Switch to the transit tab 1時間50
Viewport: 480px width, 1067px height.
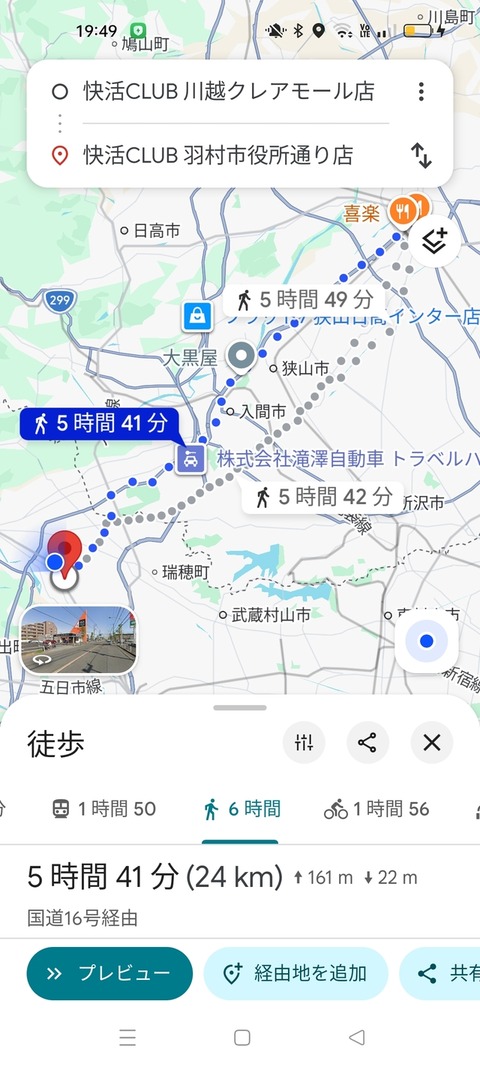104,809
